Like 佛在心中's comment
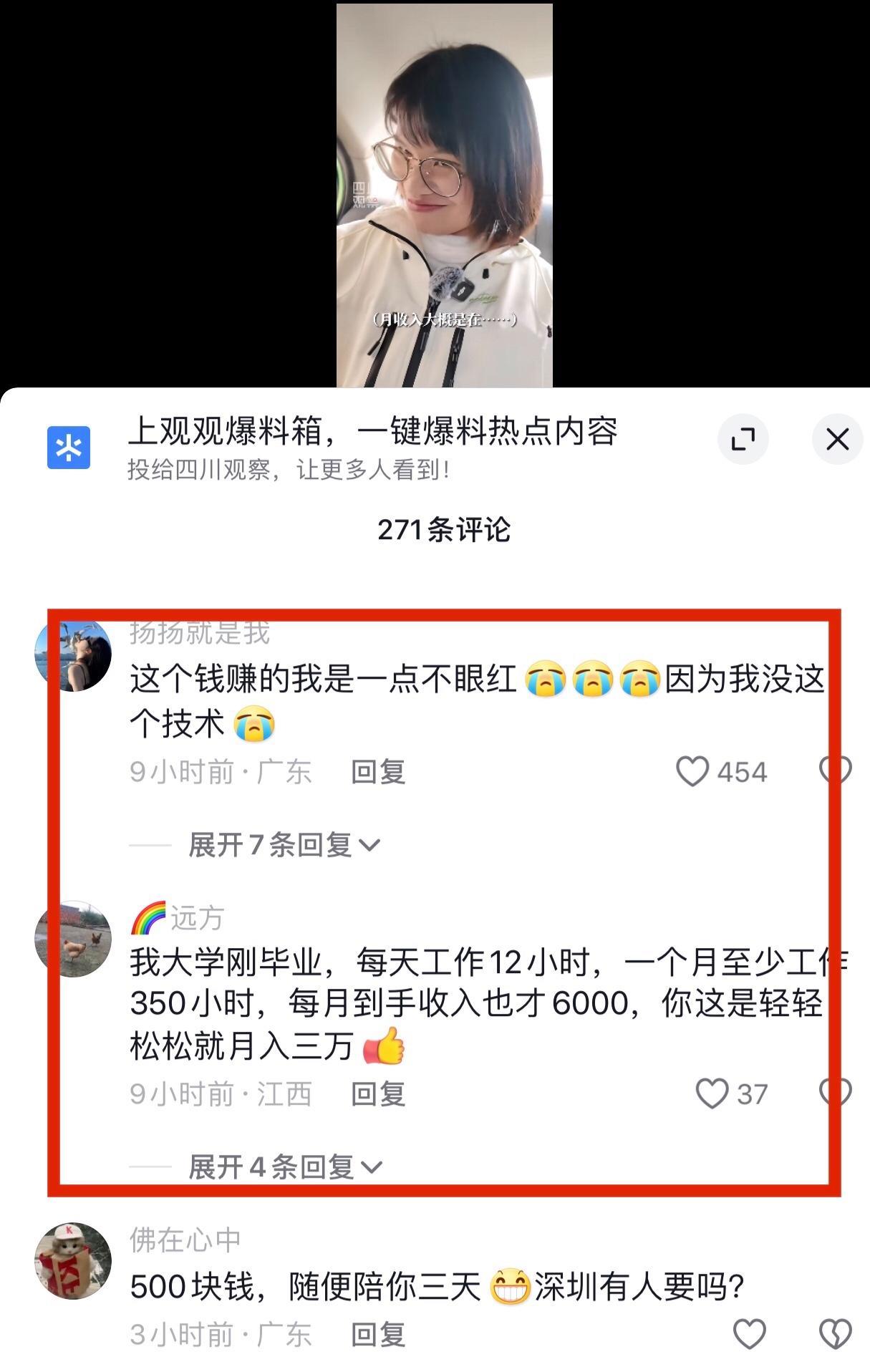The image size is (870, 1372). pos(749,1334)
